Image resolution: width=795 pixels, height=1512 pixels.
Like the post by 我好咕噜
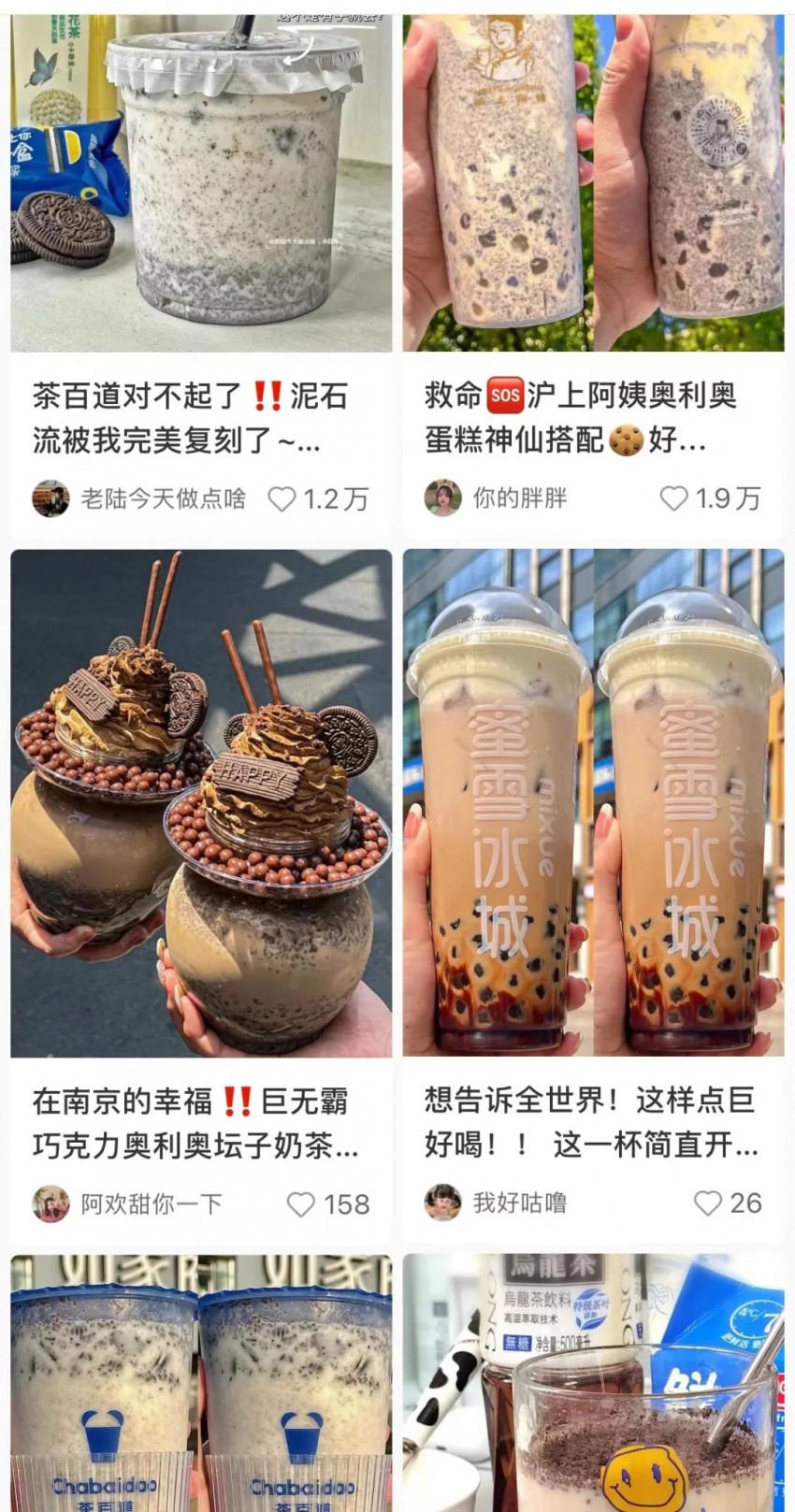tap(708, 1202)
